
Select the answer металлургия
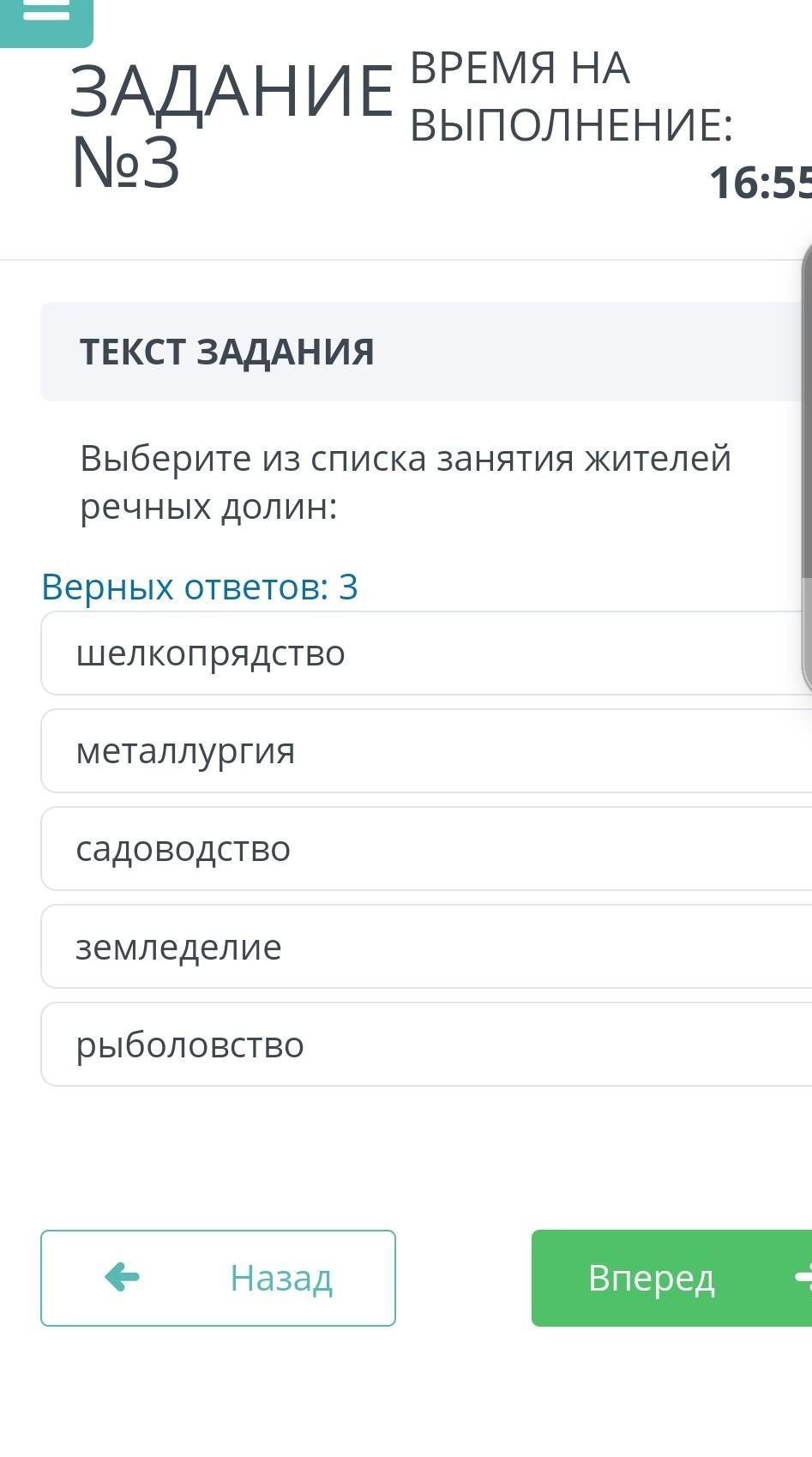[426, 751]
